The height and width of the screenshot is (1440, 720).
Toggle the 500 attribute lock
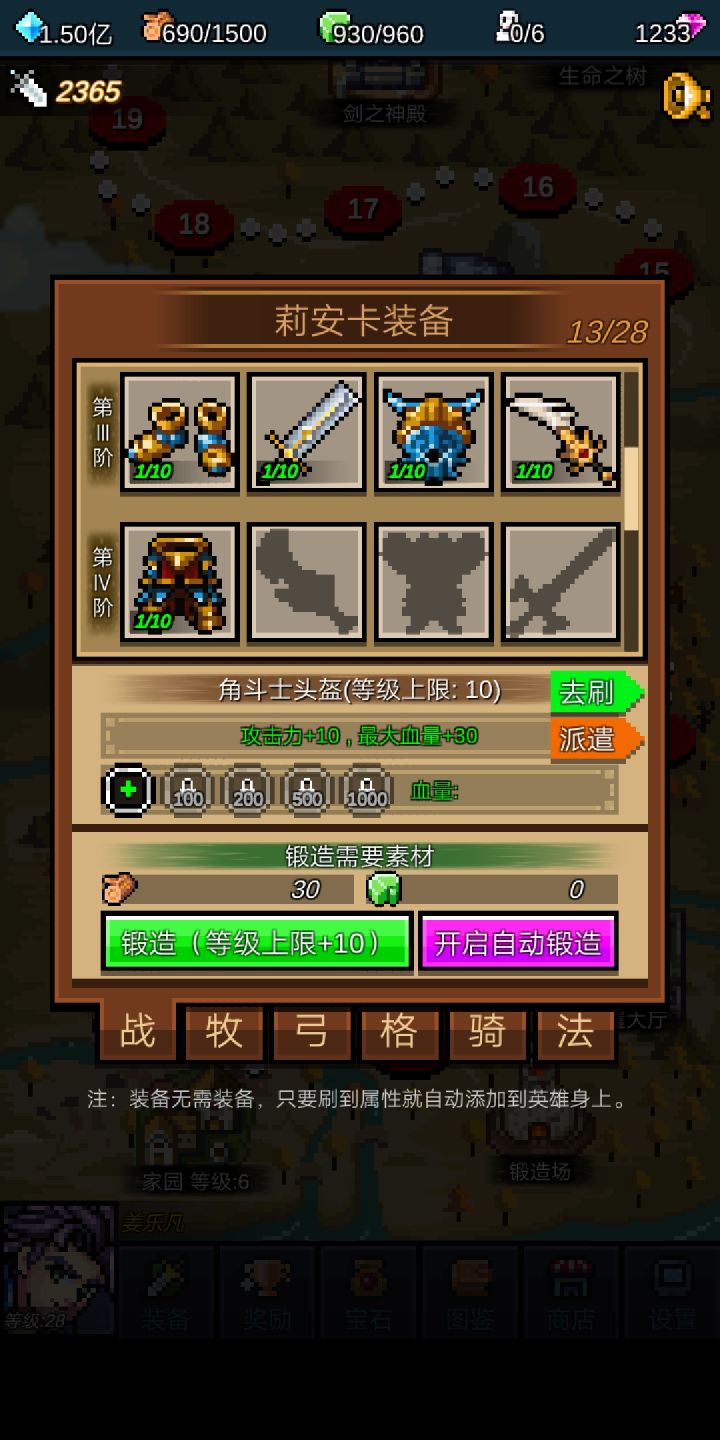click(x=307, y=789)
